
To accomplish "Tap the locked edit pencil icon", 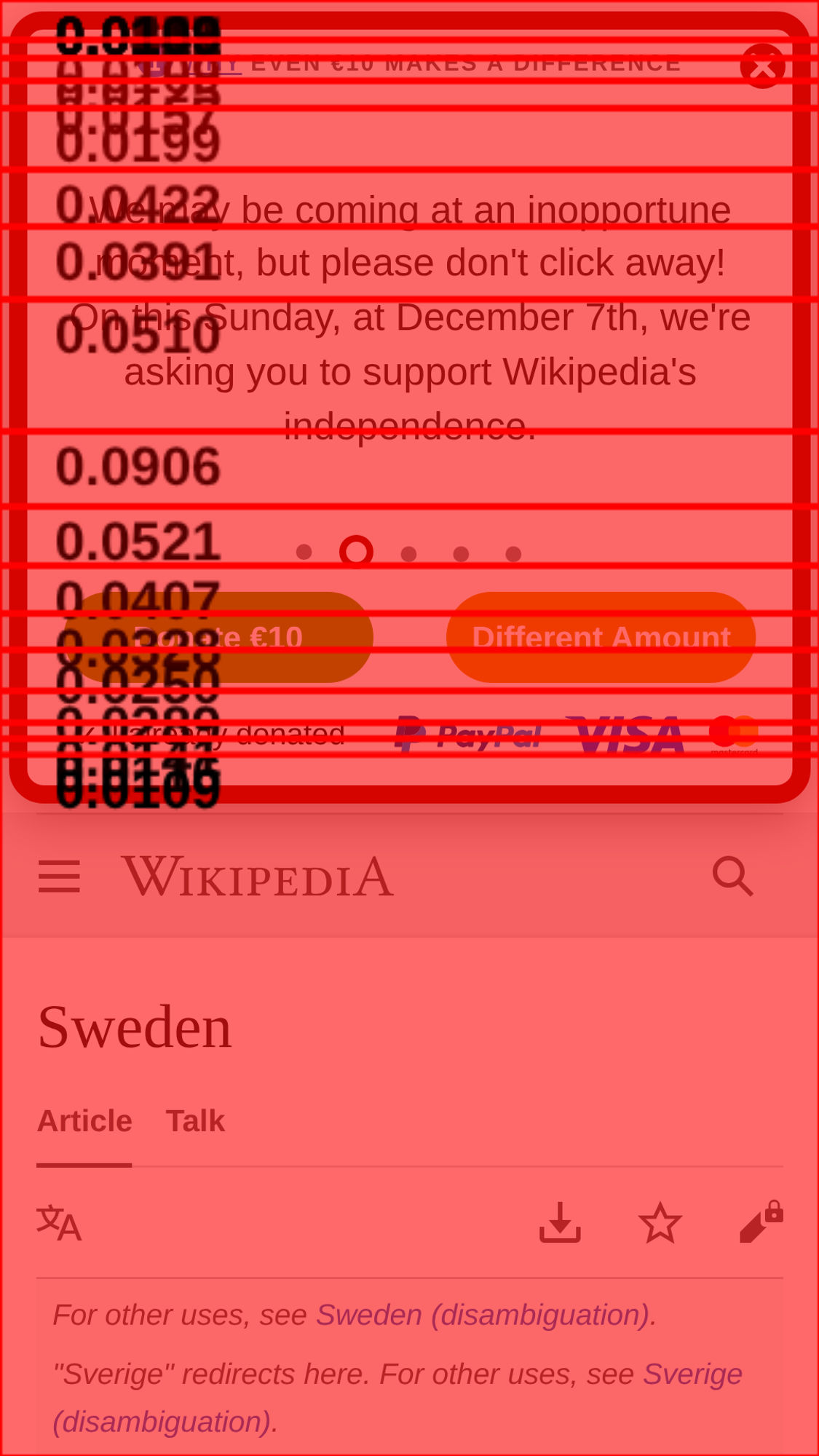I will tap(761, 1223).
